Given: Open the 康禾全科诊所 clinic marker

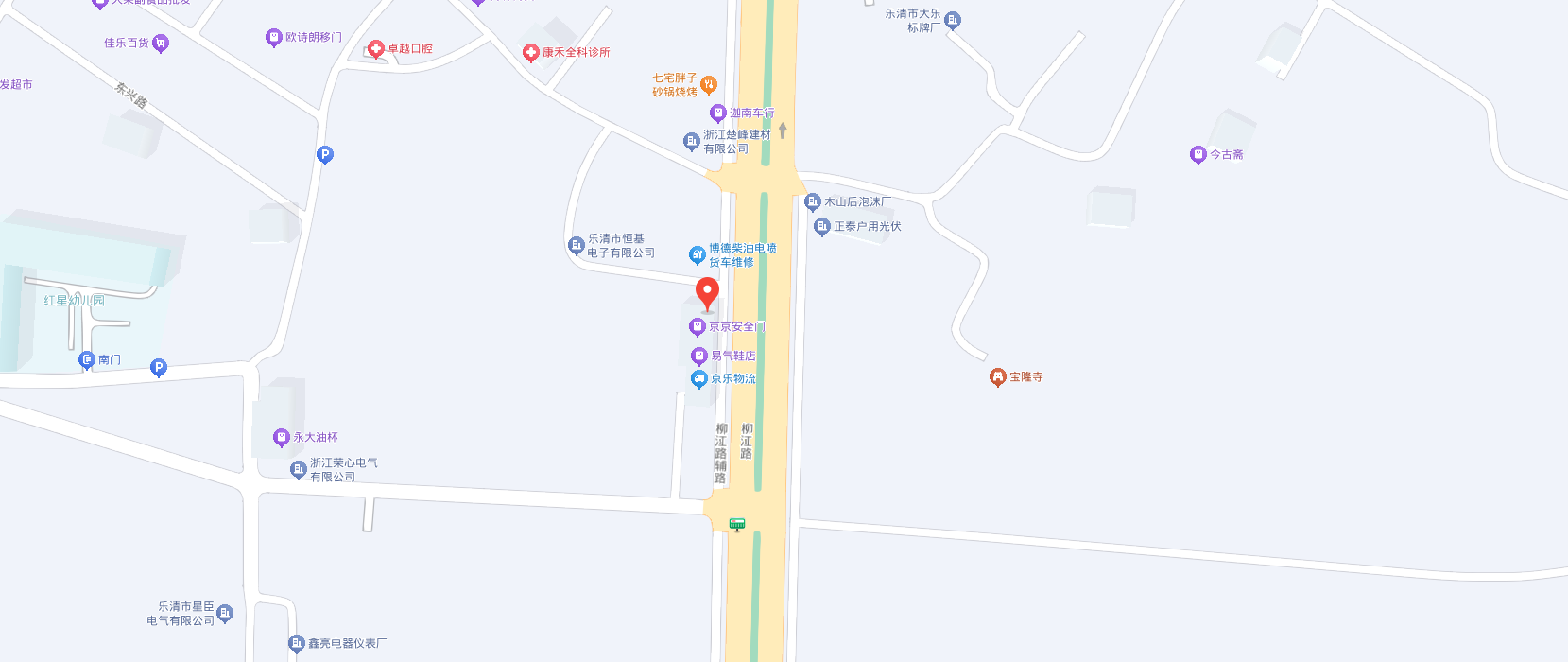Looking at the screenshot, I should point(531,53).
